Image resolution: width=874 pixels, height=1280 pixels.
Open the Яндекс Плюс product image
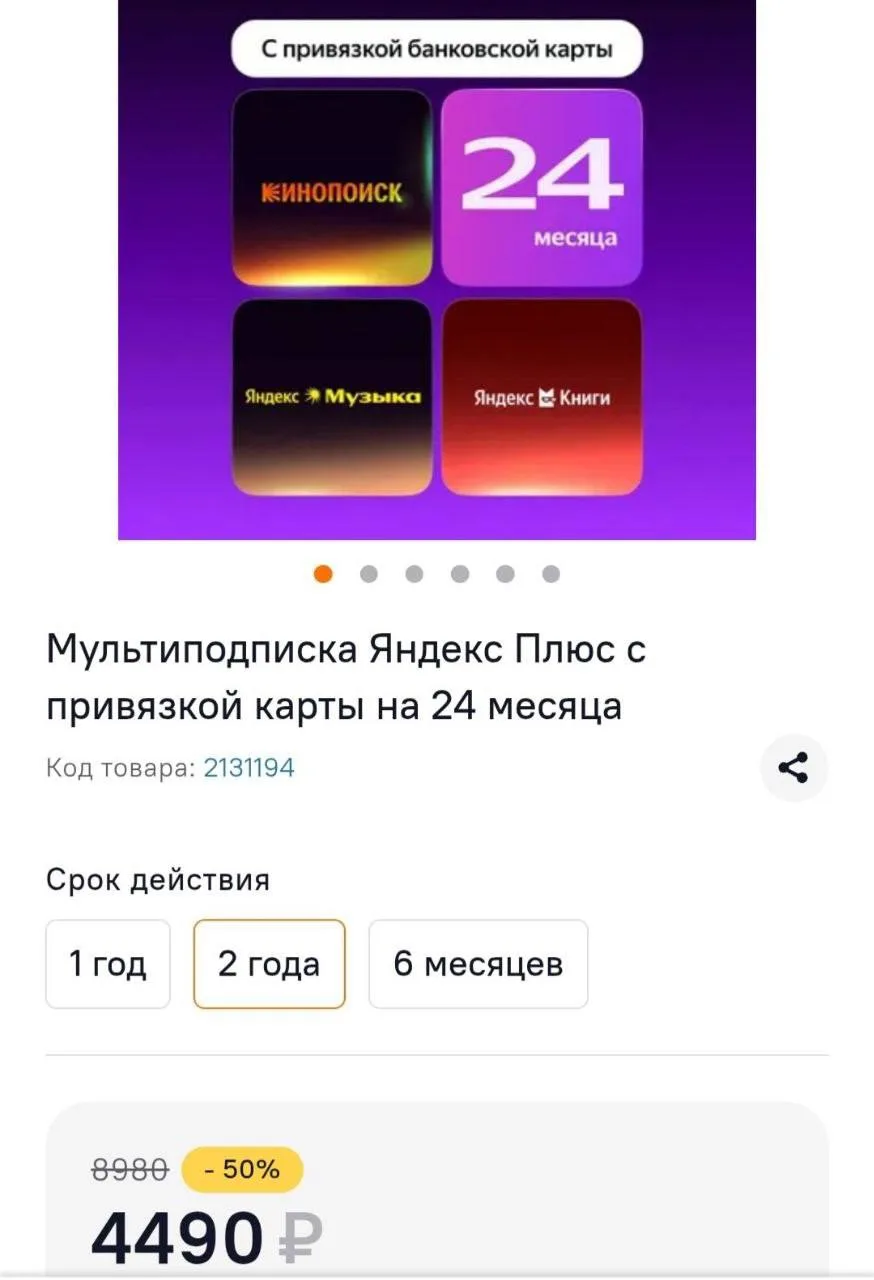pyautogui.click(x=437, y=270)
